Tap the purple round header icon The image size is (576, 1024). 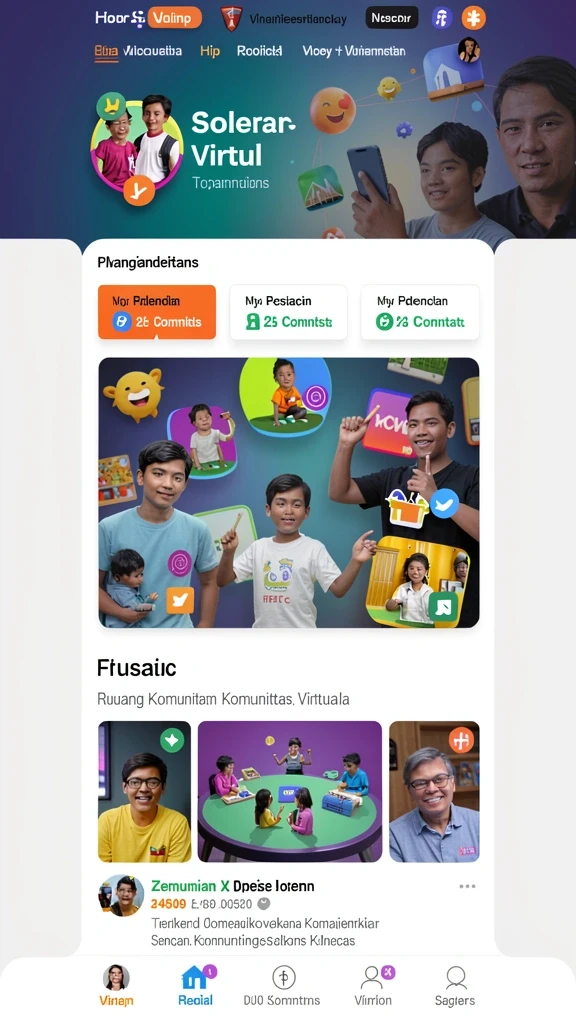443,18
